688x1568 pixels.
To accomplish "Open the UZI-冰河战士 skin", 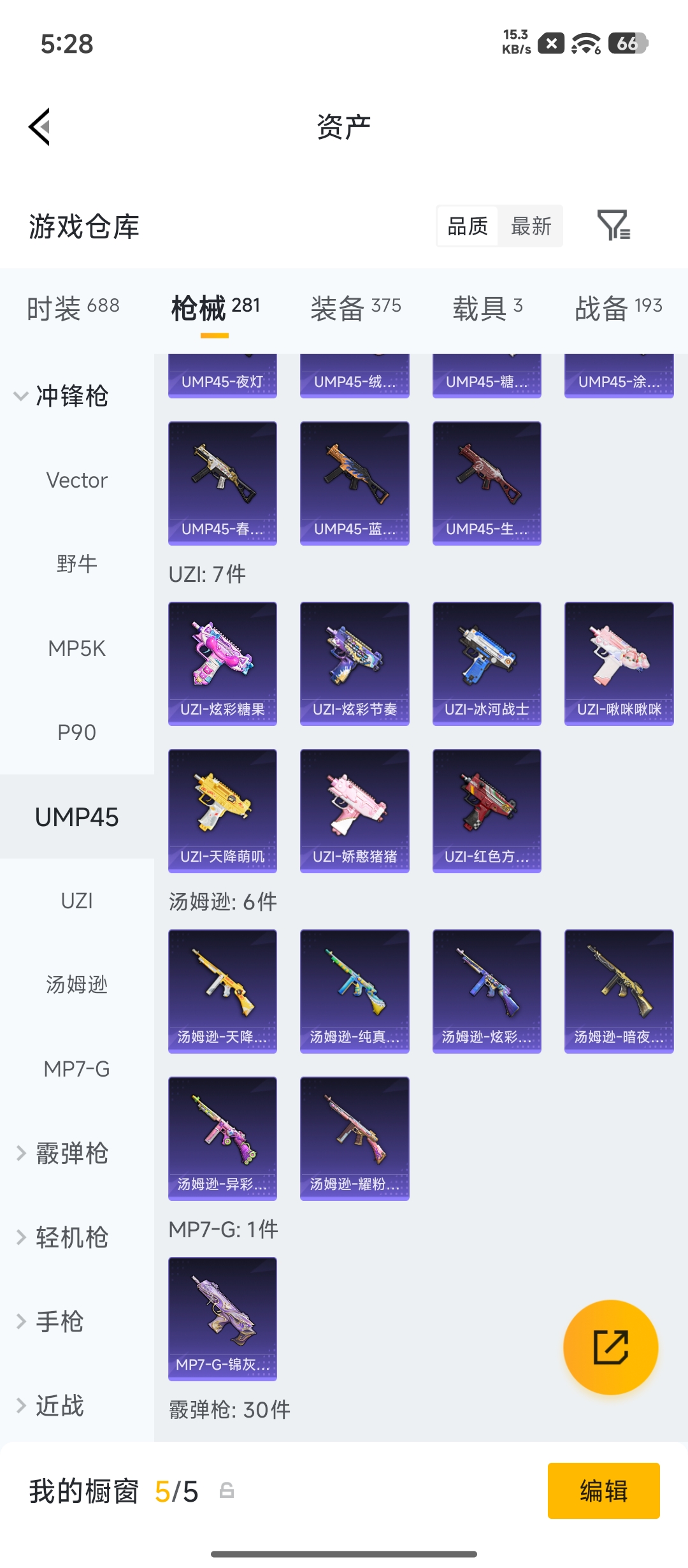I will pyautogui.click(x=487, y=664).
